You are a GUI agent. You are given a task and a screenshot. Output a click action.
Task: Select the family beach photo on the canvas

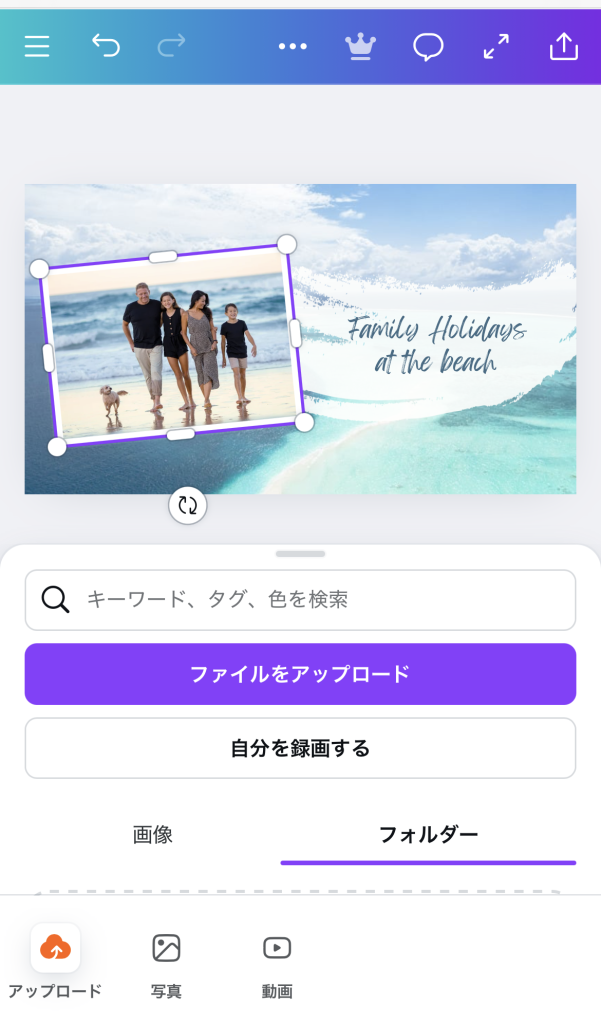[x=170, y=345]
